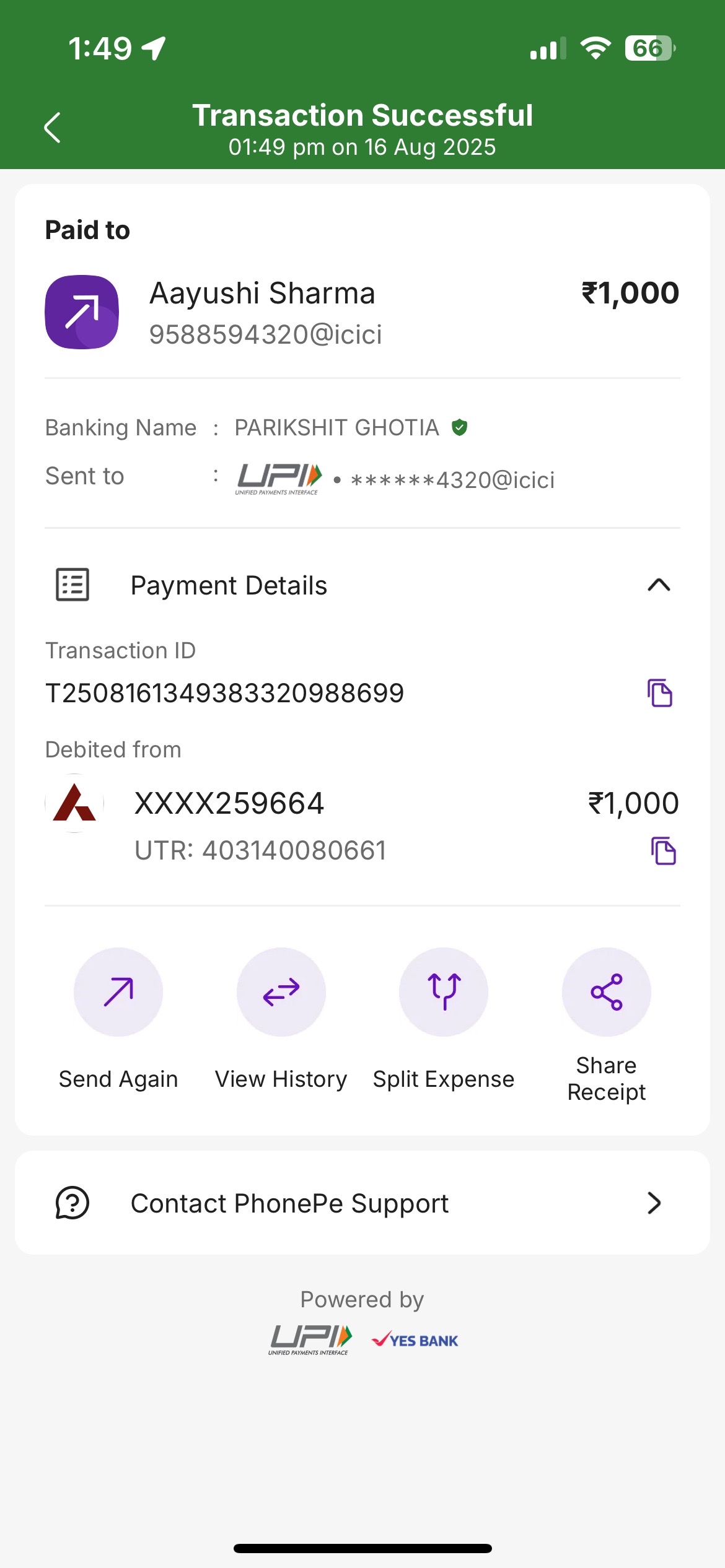Copy the Transaction ID
Viewport: 725px width, 1568px height.
coord(660,693)
